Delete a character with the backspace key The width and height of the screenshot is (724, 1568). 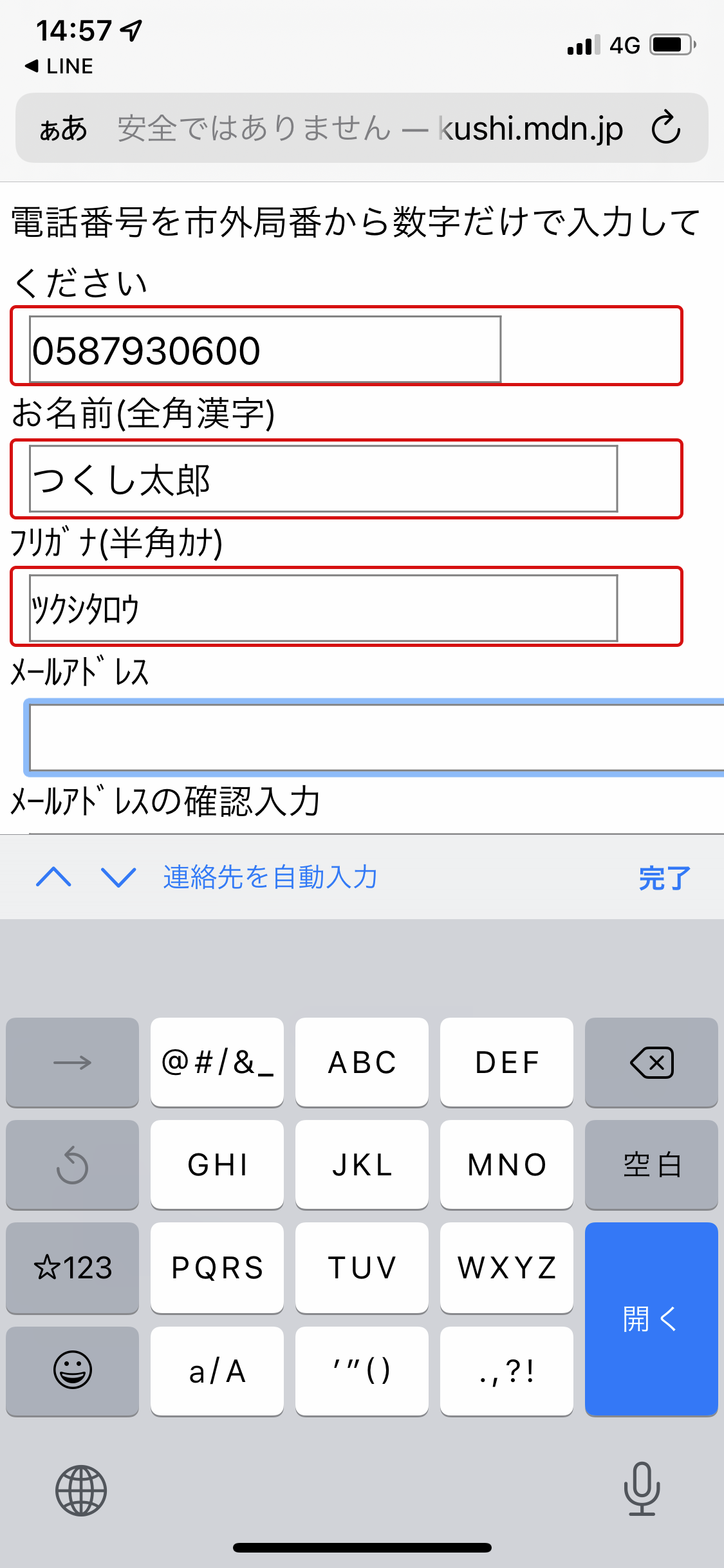point(651,1062)
